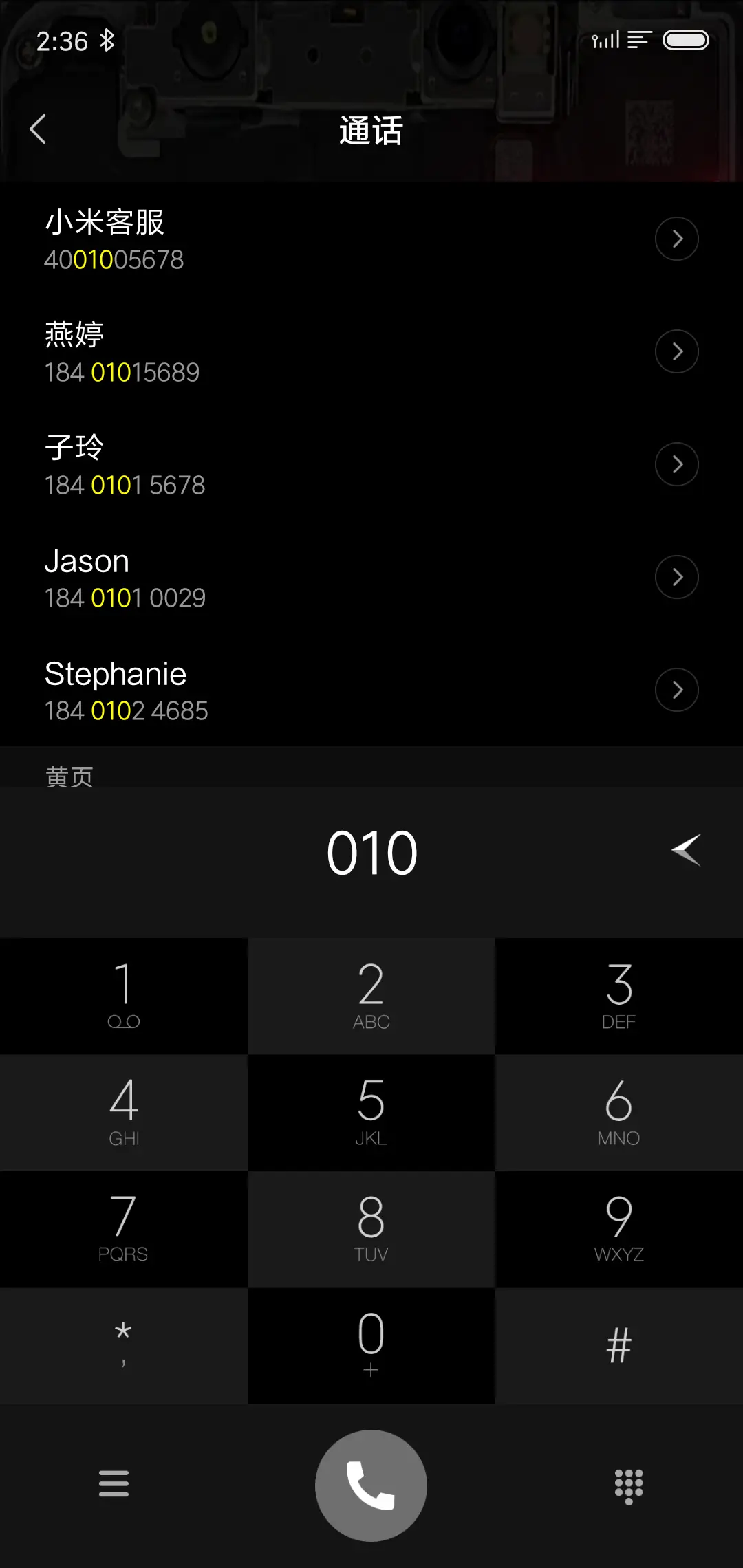The image size is (743, 1568).
Task: Tap the battery indicator in status bar
Action: pyautogui.click(x=685, y=40)
